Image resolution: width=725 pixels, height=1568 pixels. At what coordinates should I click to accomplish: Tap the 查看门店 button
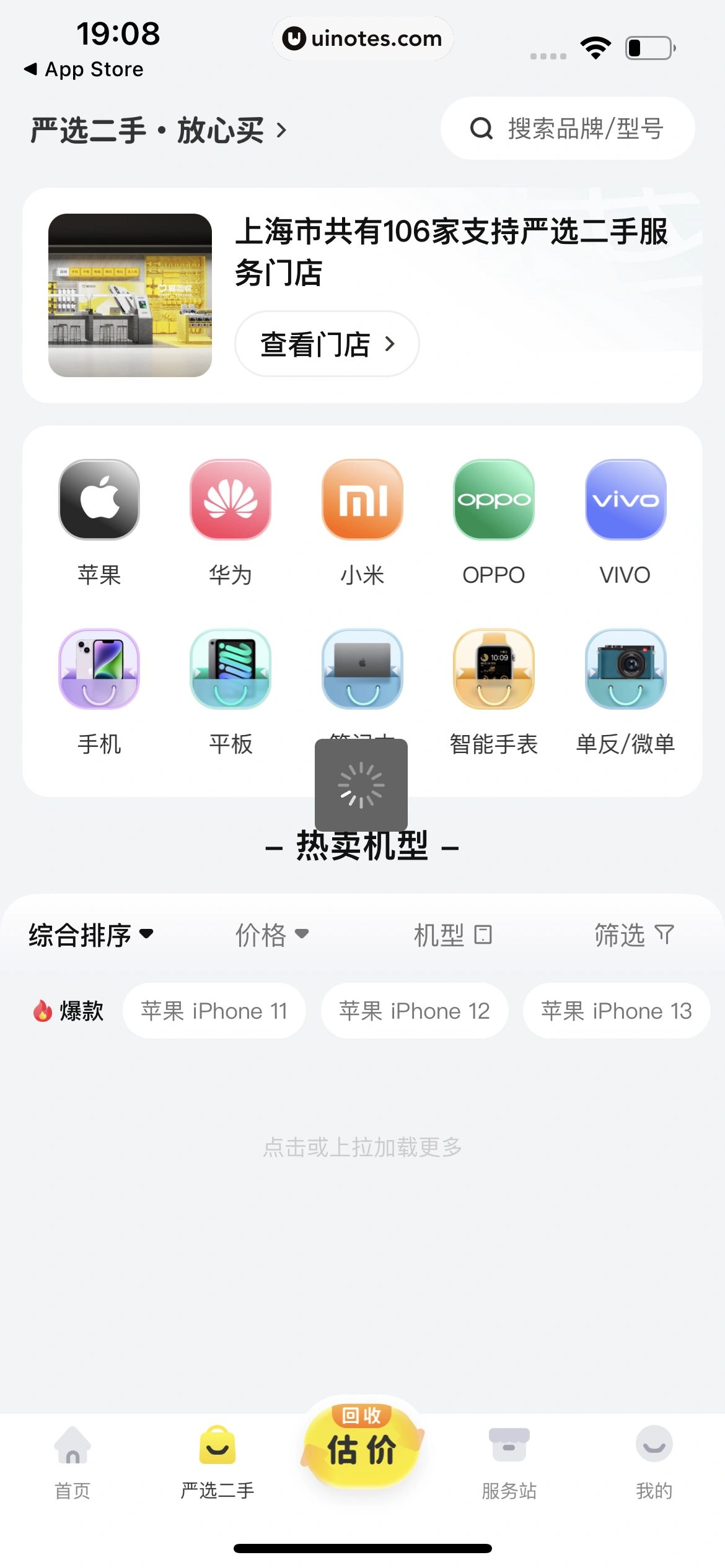[x=327, y=344]
